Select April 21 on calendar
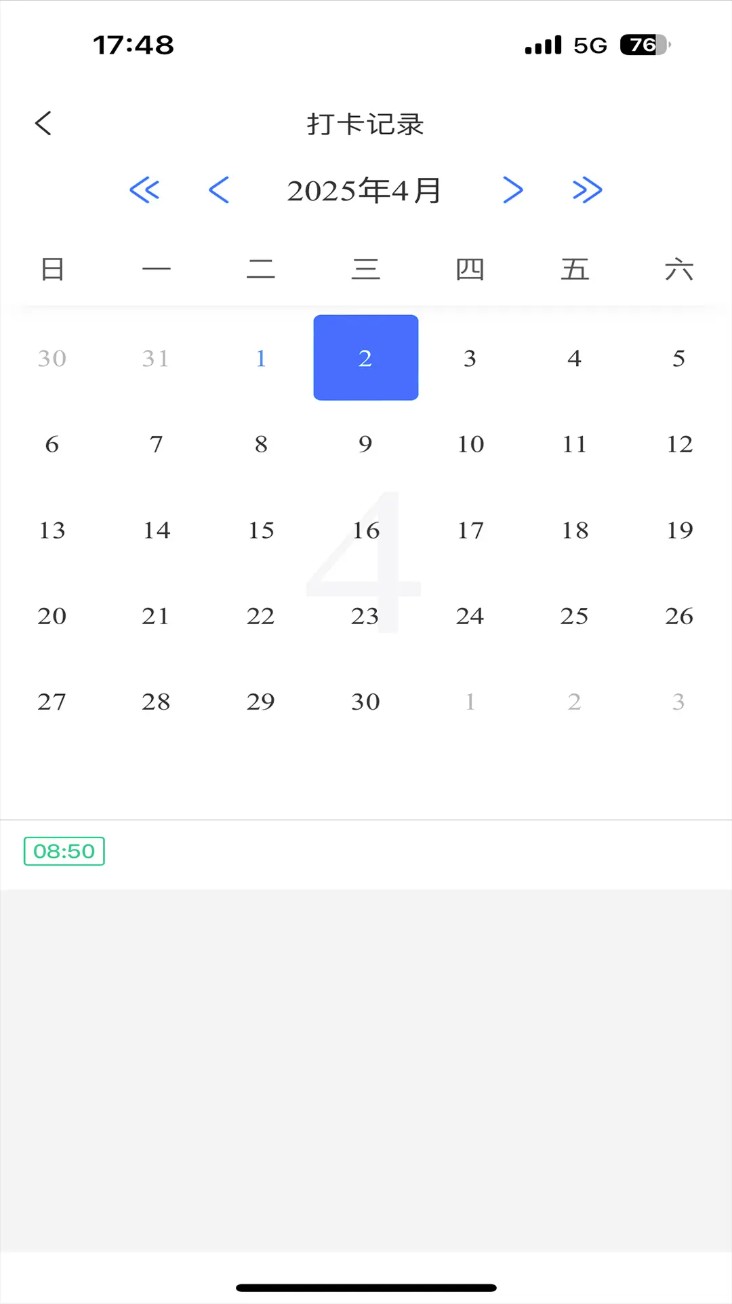 click(x=156, y=616)
